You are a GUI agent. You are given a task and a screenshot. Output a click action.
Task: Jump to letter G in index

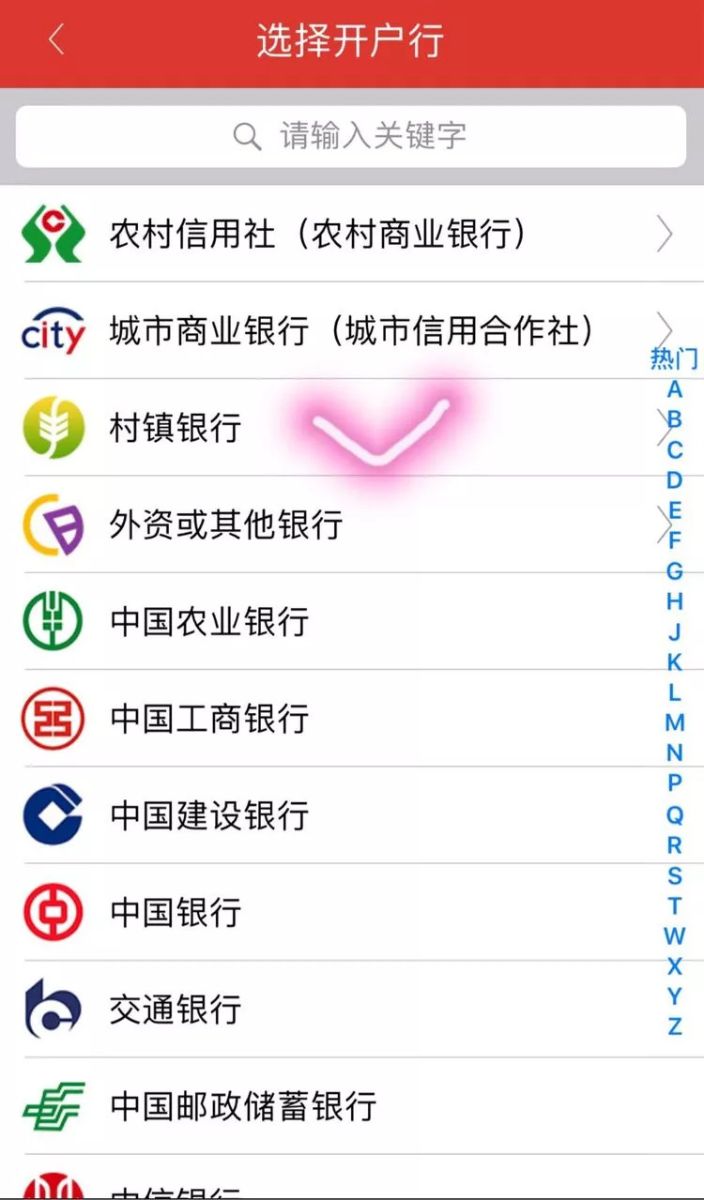tap(675, 571)
